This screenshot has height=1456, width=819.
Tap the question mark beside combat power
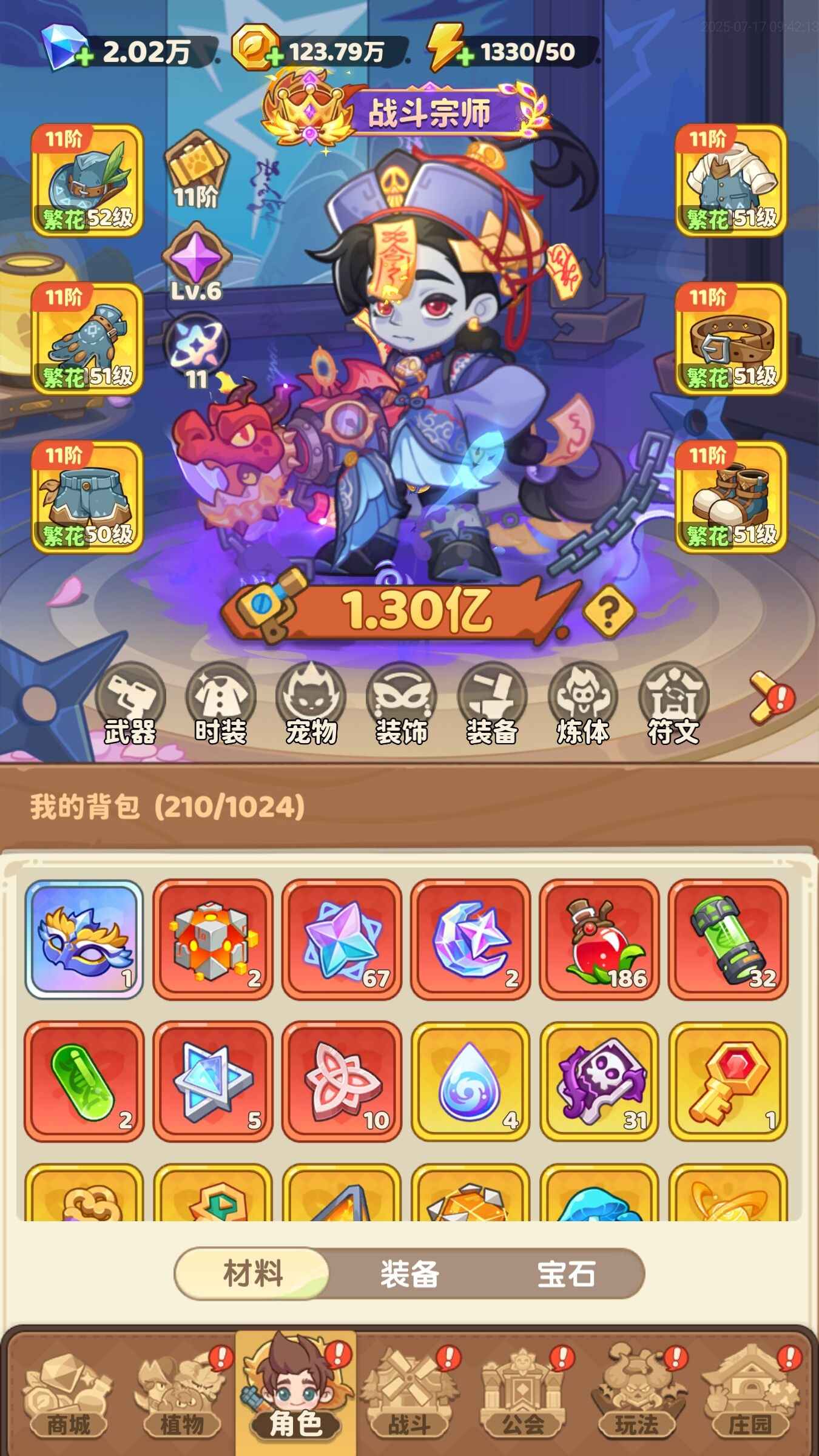608,611
